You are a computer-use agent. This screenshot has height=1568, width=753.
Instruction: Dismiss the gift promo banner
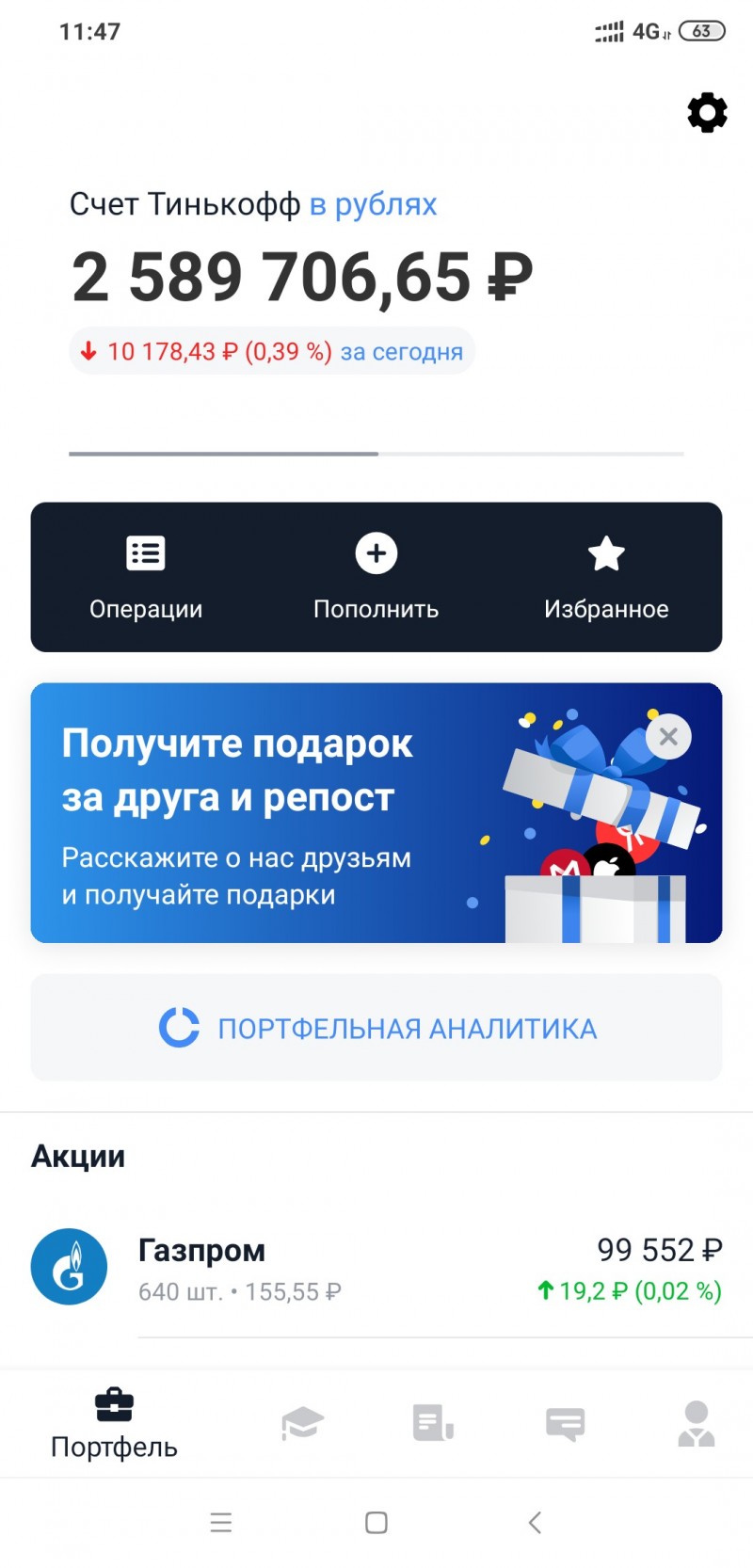668,737
